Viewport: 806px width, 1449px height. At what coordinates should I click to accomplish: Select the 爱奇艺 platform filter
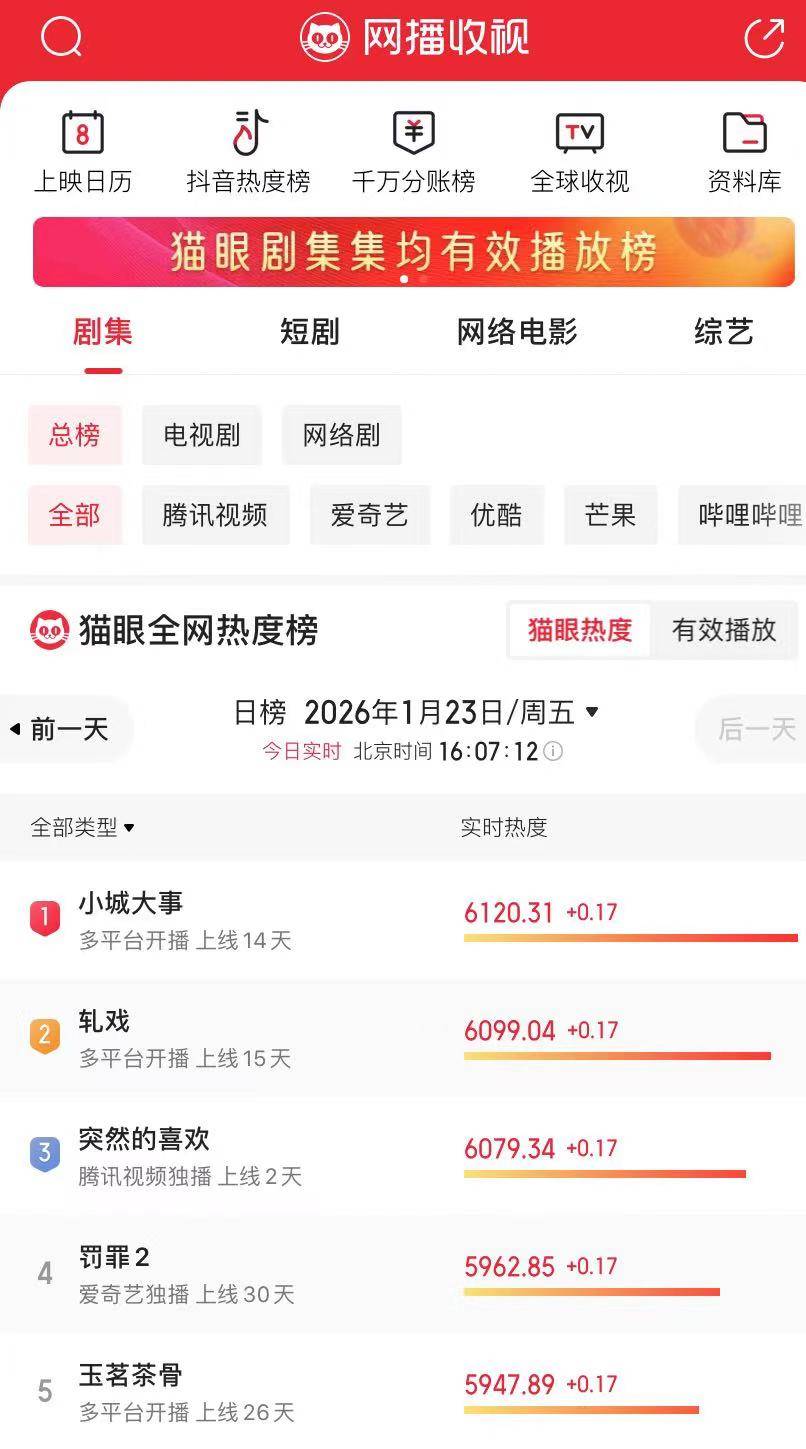click(370, 515)
